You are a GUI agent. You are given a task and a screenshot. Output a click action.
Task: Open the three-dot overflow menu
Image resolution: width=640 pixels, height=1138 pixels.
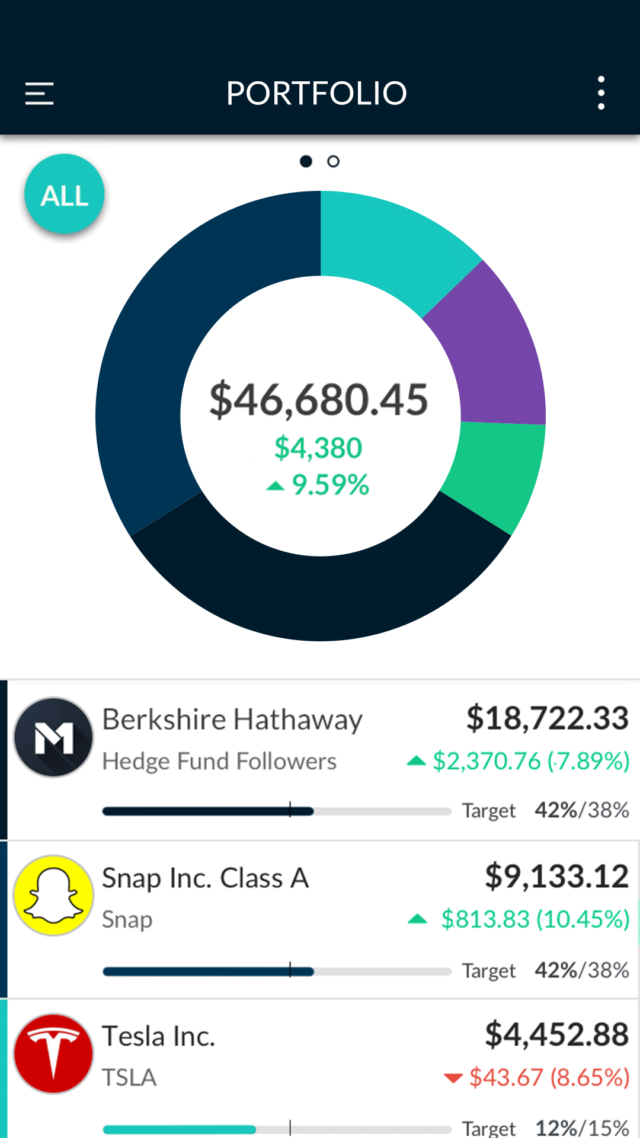(x=600, y=93)
